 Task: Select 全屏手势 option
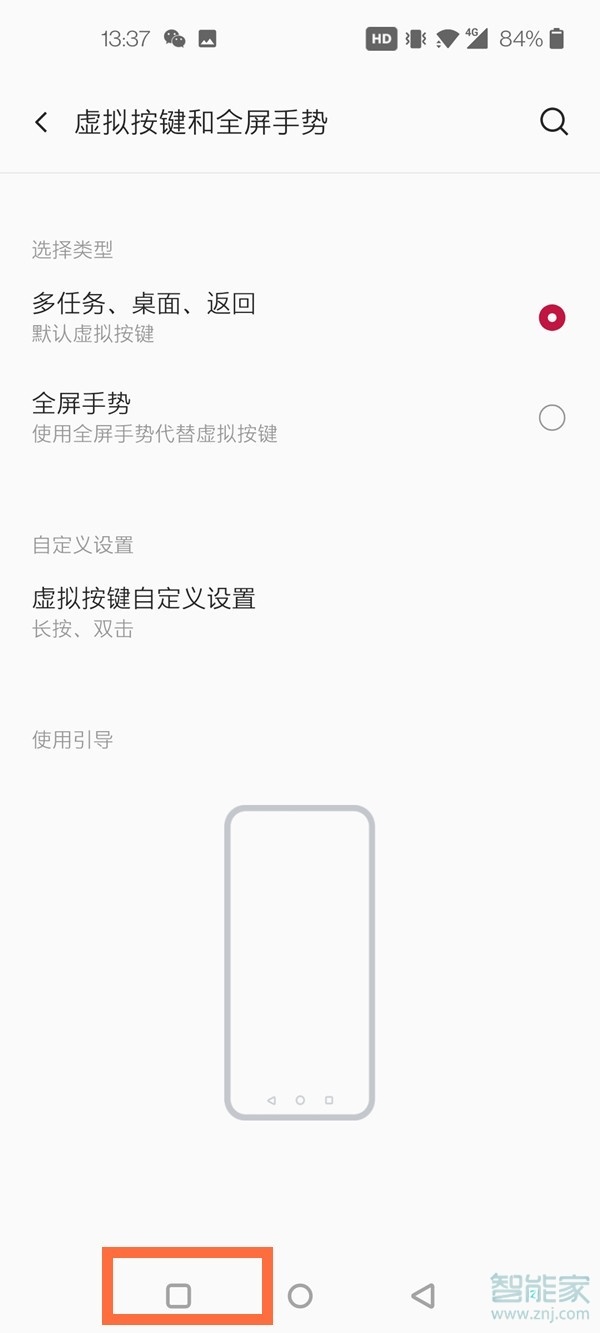[x=551, y=417]
